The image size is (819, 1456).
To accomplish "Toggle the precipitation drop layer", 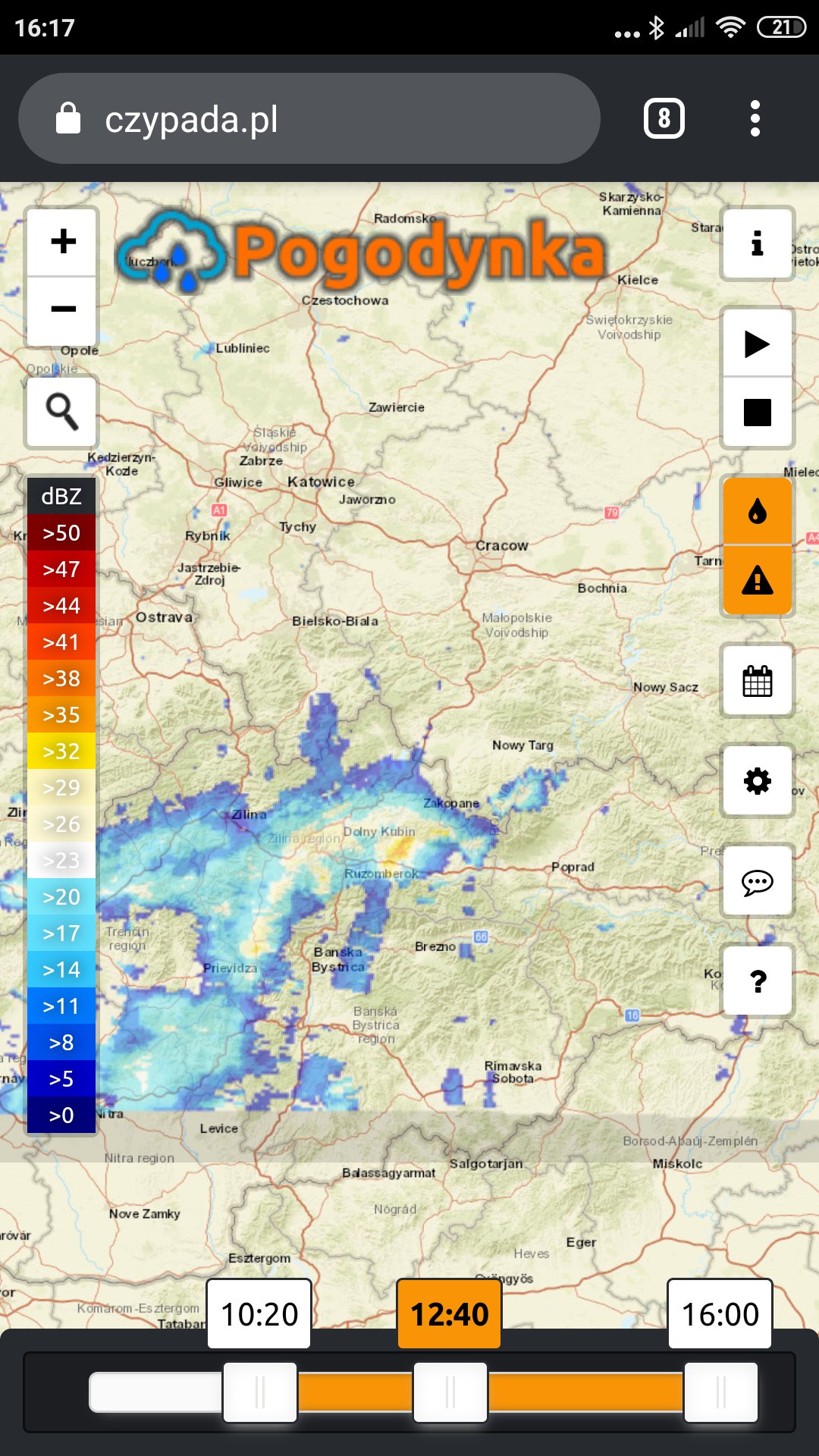I will point(757,512).
